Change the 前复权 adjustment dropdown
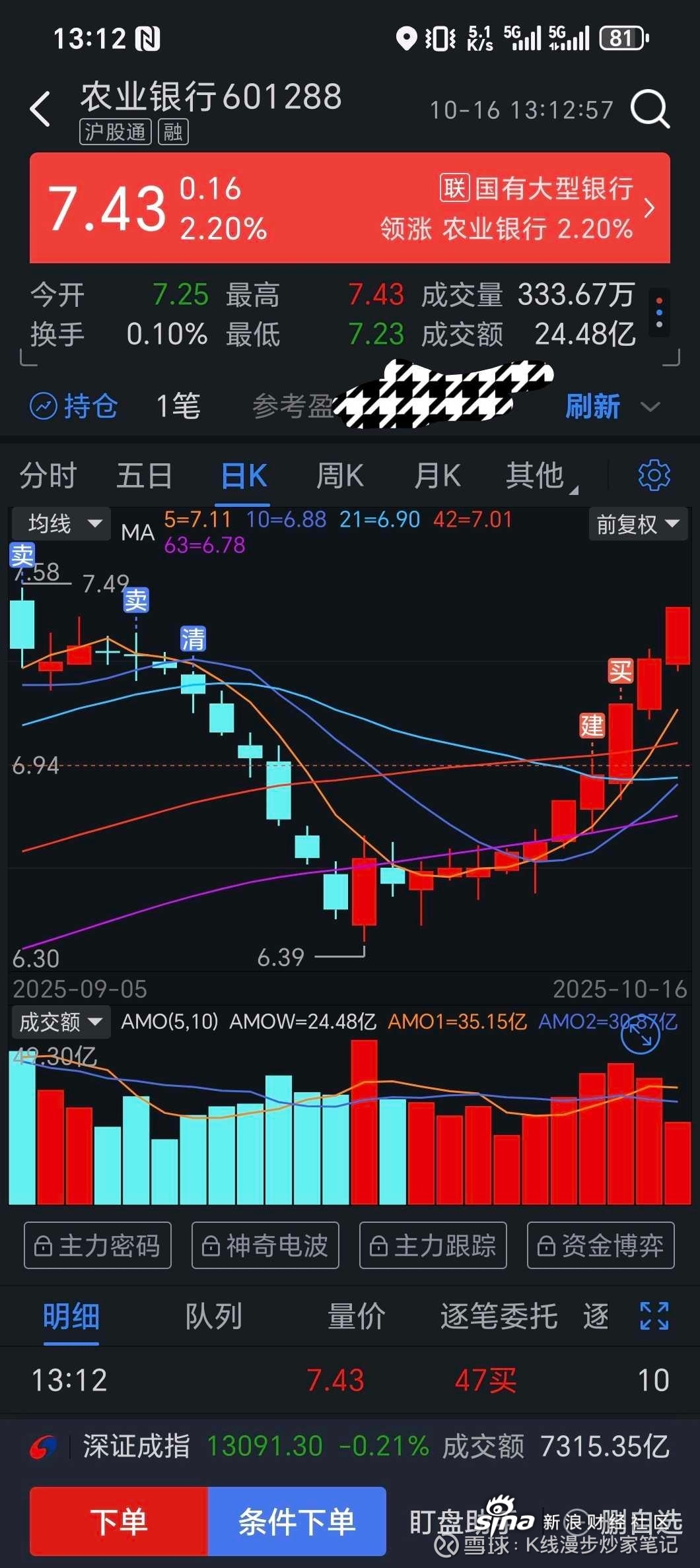This screenshot has height=1568, width=700. point(637,525)
